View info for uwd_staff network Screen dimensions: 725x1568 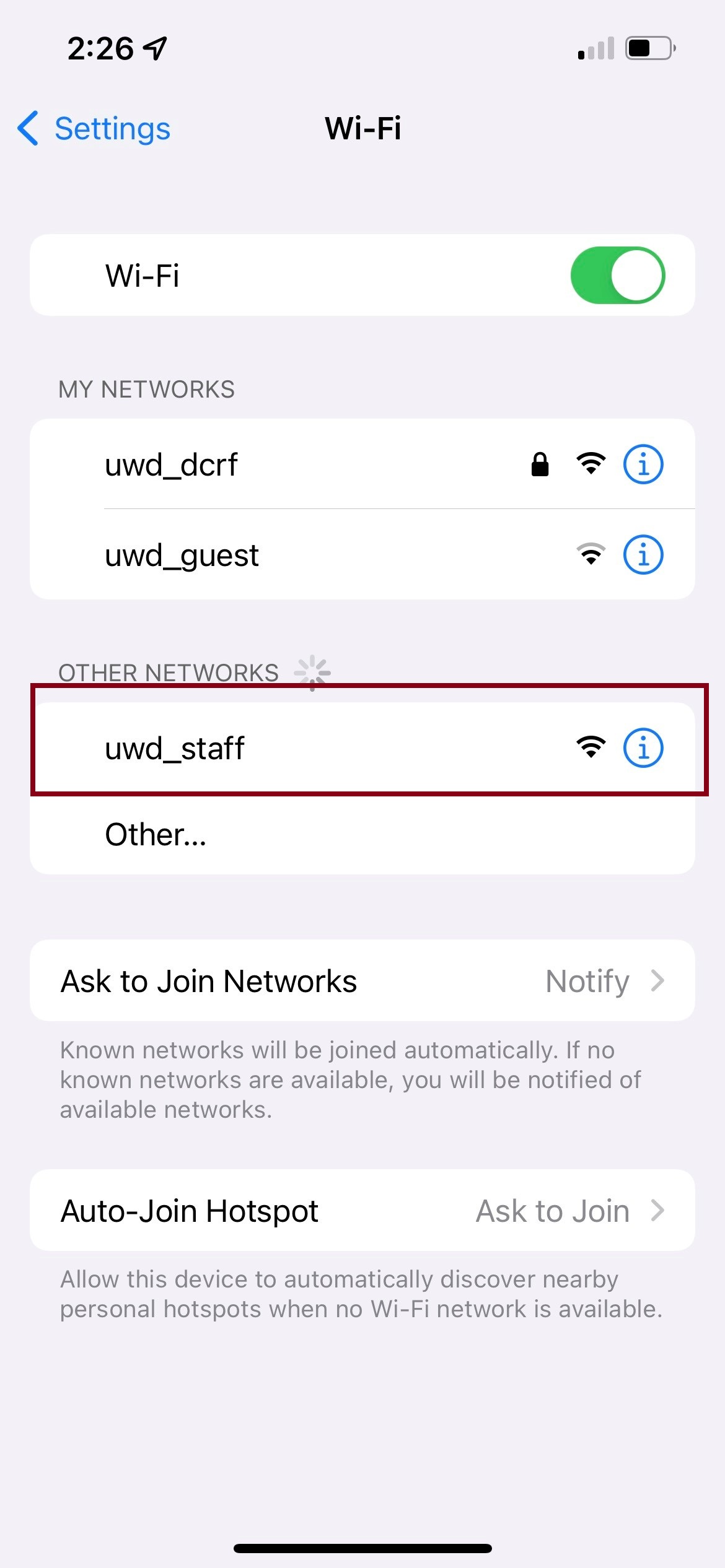pyautogui.click(x=643, y=747)
